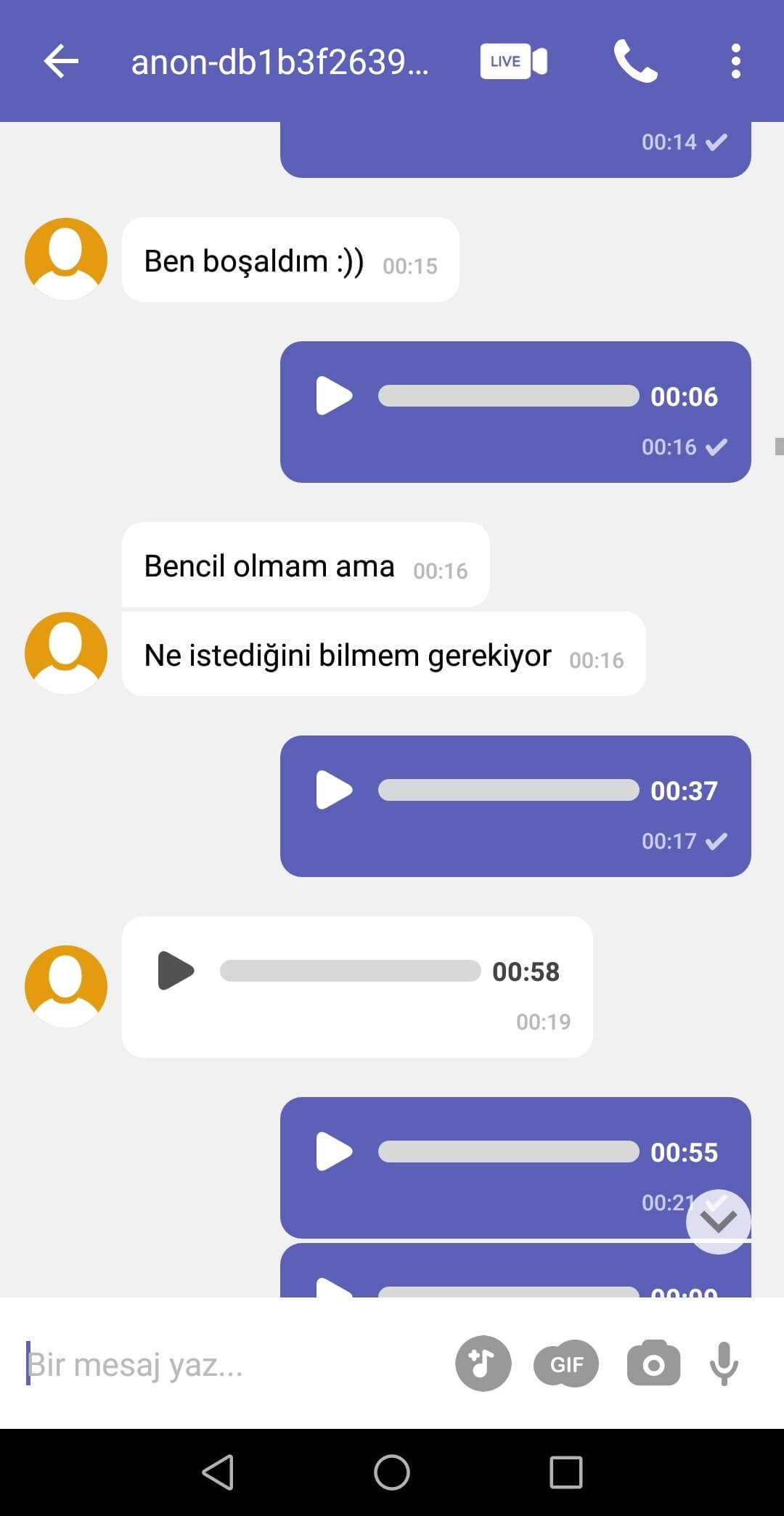Play the sent 00:37 voice message
The height and width of the screenshot is (1516, 784).
tap(334, 790)
